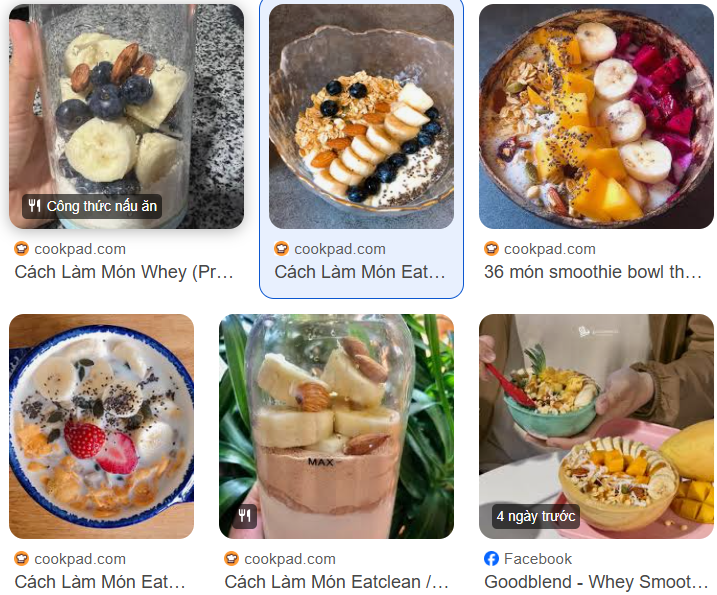This screenshot has width=717, height=595.
Task: Open the blender bottle Eatclean image result
Action: pyautogui.click(x=336, y=426)
